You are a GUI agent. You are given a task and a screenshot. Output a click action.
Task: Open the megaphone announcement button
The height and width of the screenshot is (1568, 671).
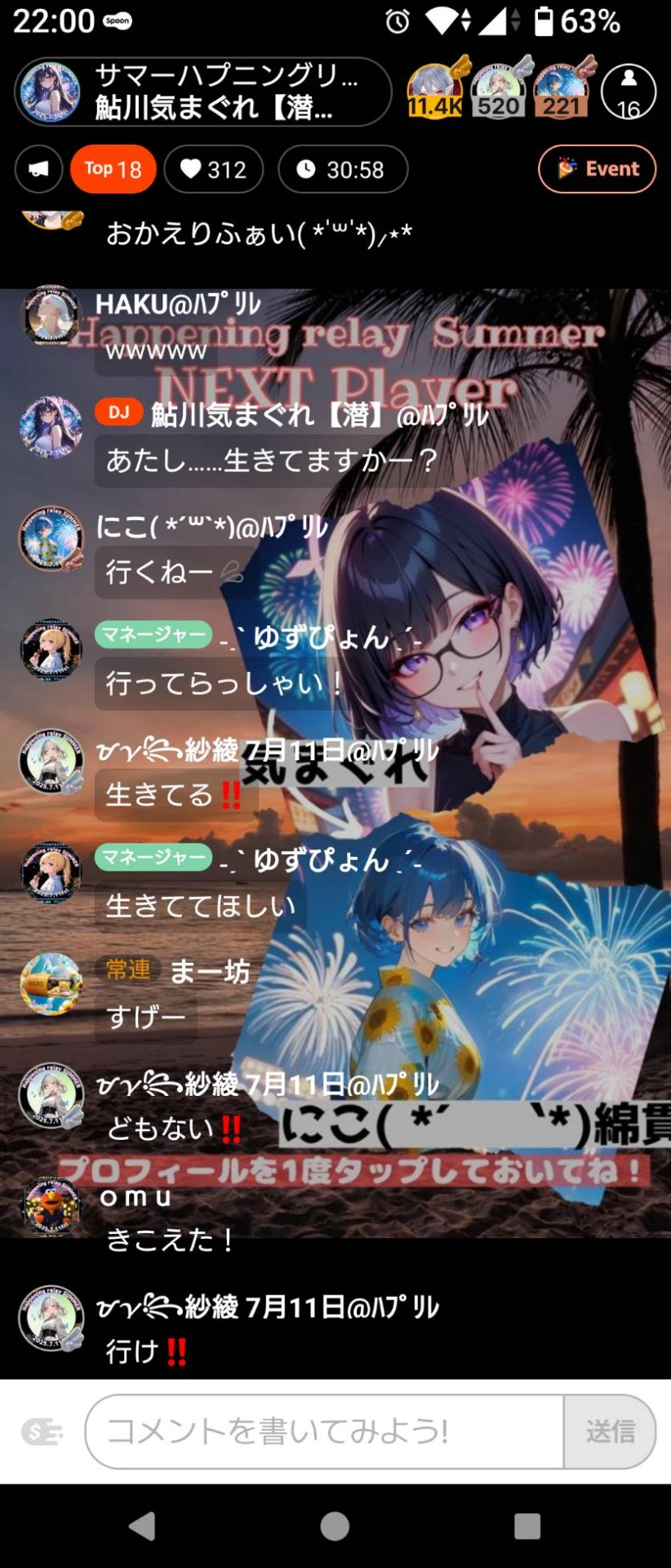[x=39, y=169]
